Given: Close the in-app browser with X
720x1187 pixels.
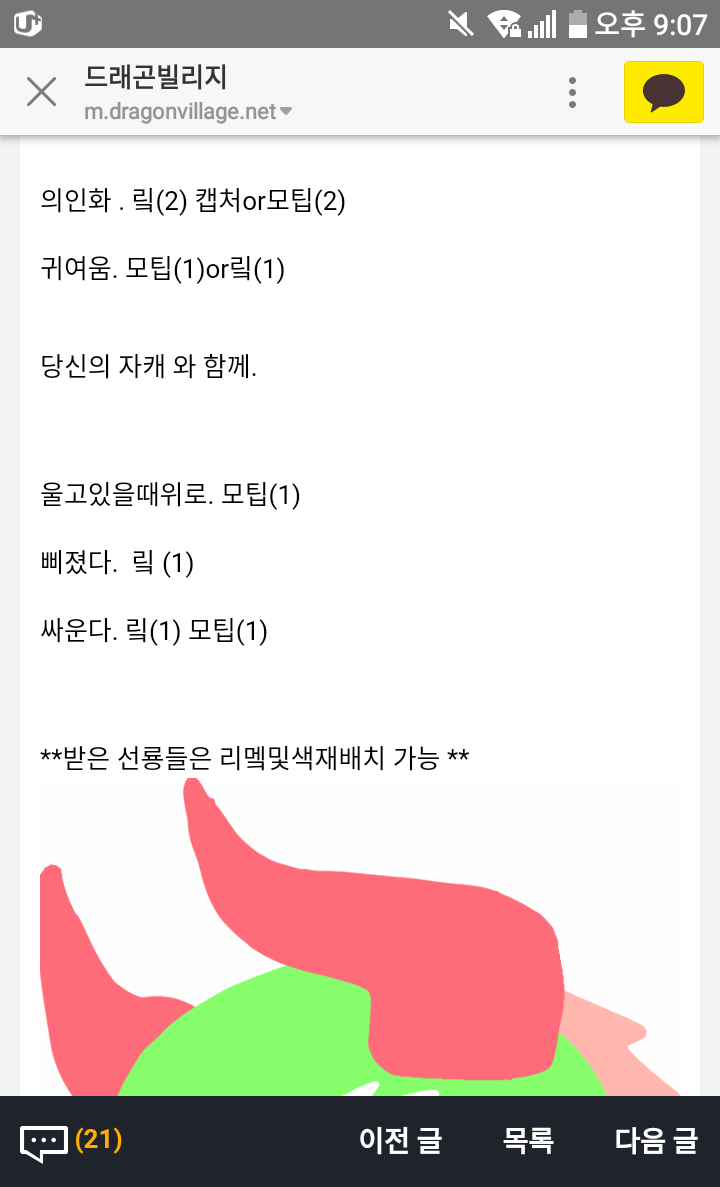Looking at the screenshot, I should point(42,92).
